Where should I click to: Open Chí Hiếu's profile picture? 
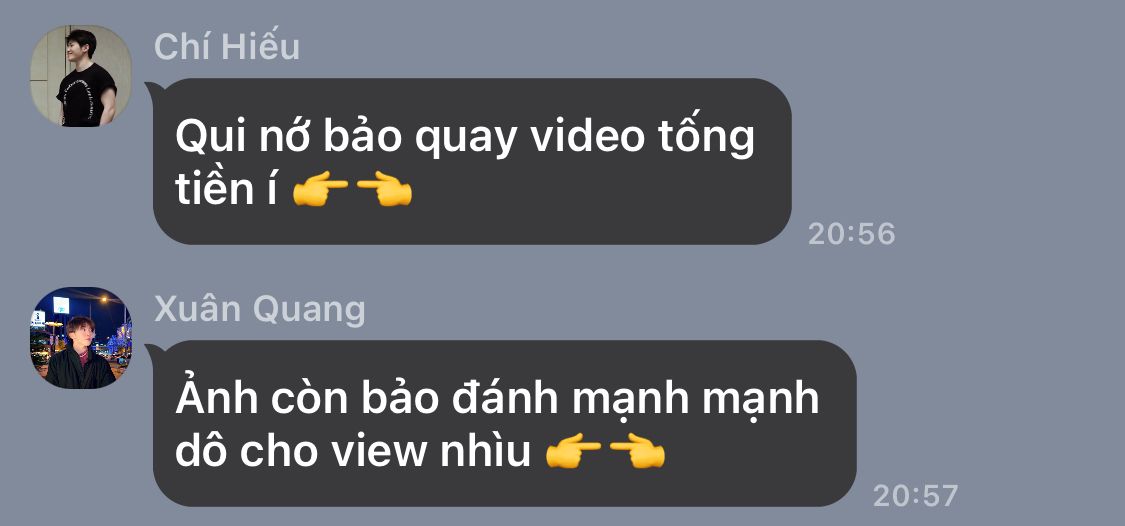click(81, 77)
